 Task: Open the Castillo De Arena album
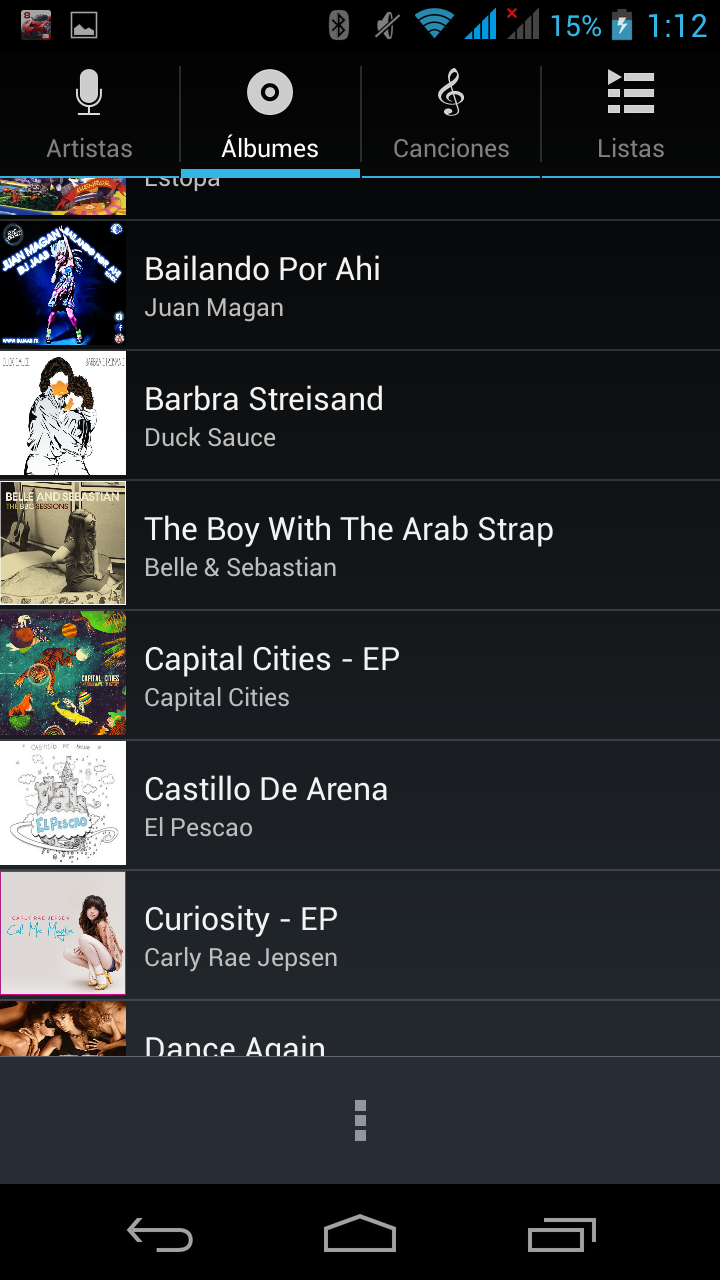click(360, 806)
